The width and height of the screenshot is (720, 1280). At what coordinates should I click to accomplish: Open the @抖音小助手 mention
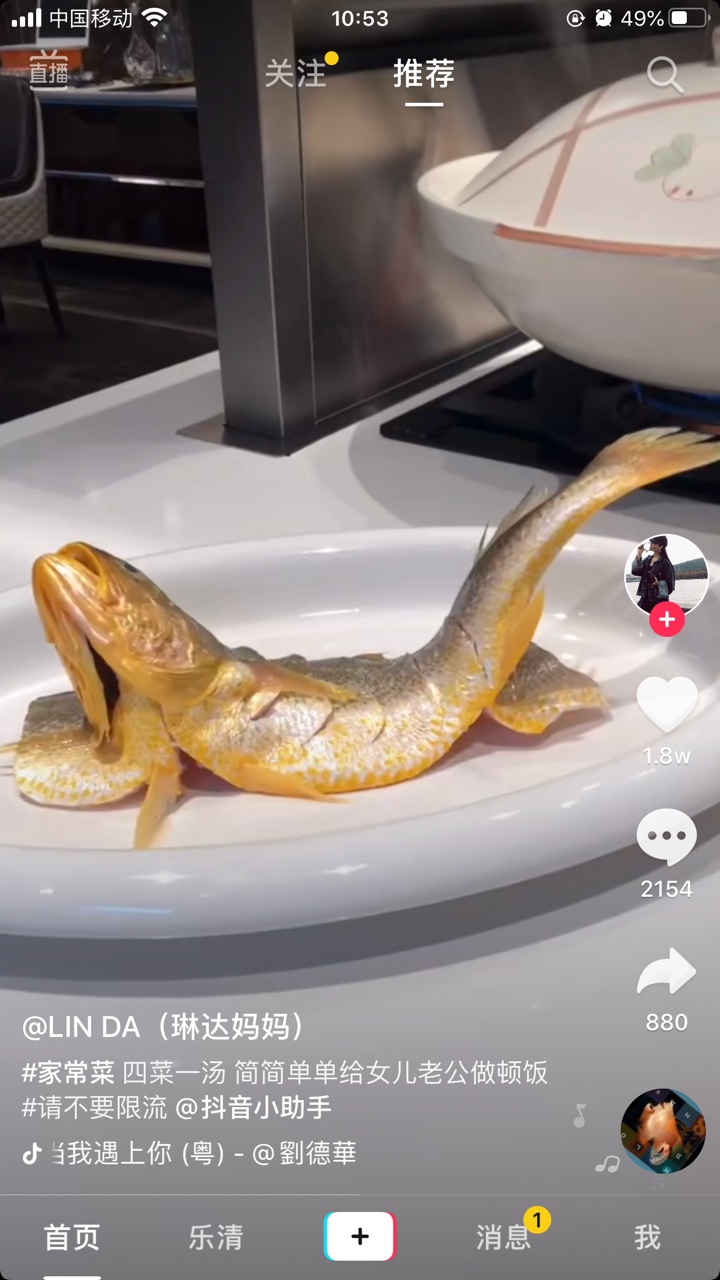pos(254,1108)
